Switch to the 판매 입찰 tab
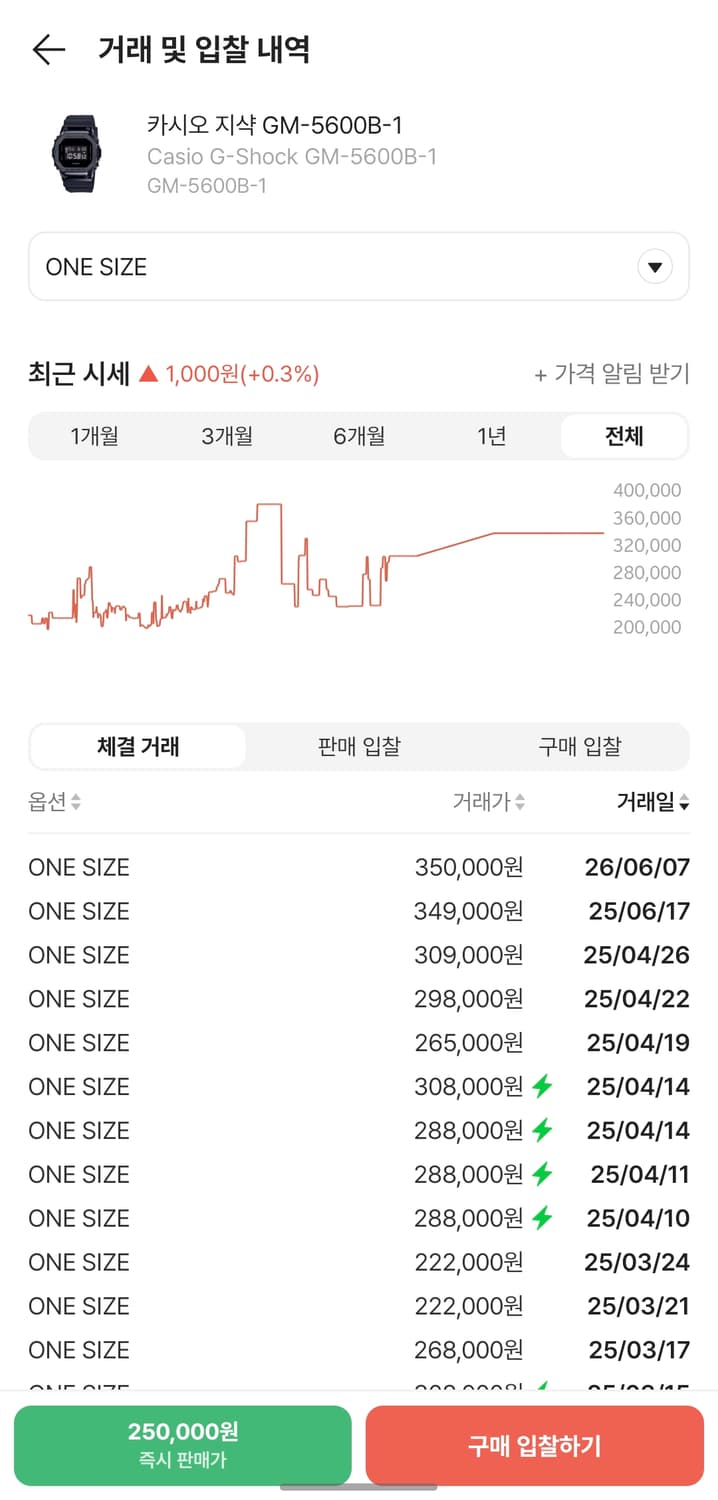The height and width of the screenshot is (1500, 718). click(359, 746)
